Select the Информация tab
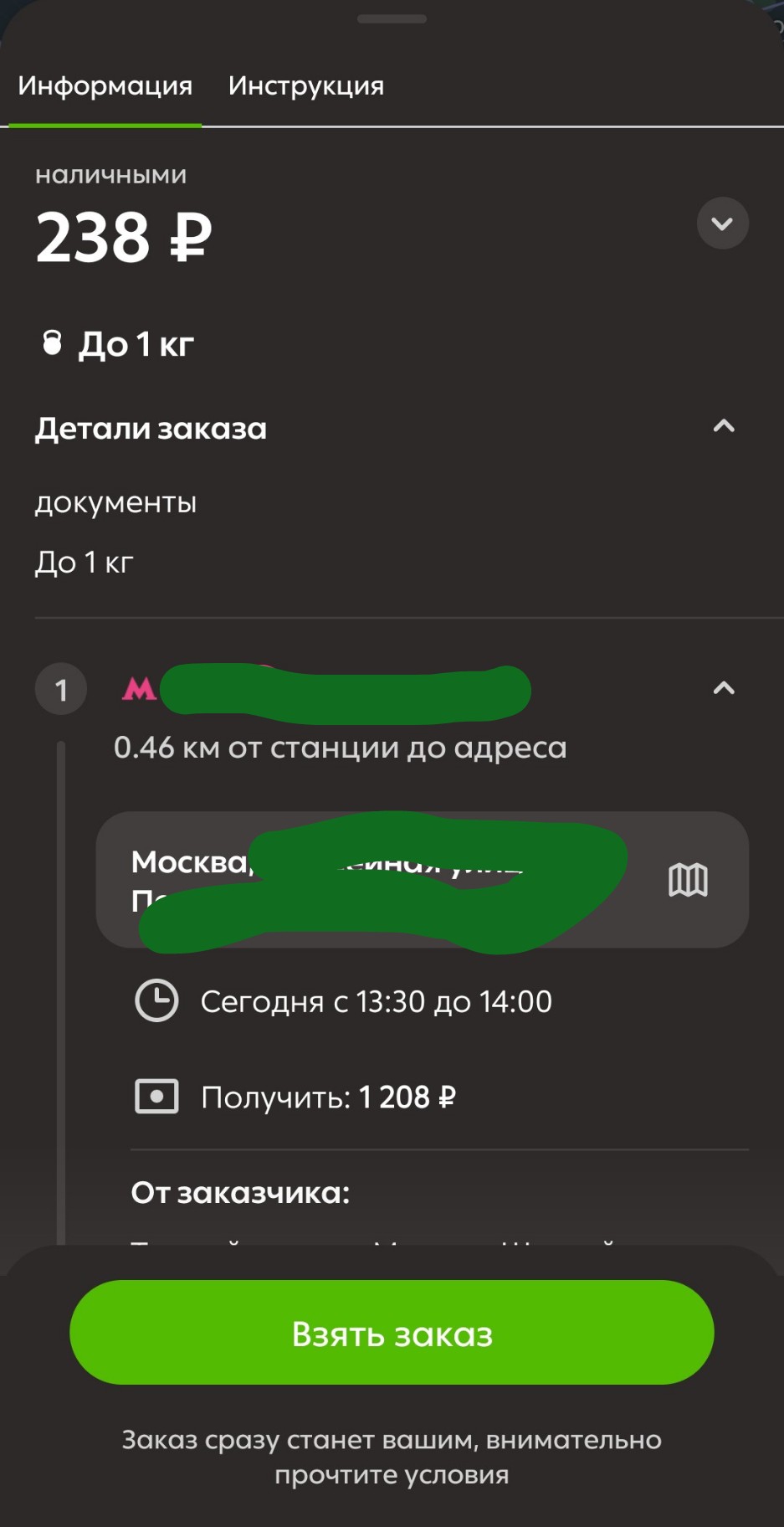Image resolution: width=784 pixels, height=1527 pixels. pyautogui.click(x=105, y=86)
